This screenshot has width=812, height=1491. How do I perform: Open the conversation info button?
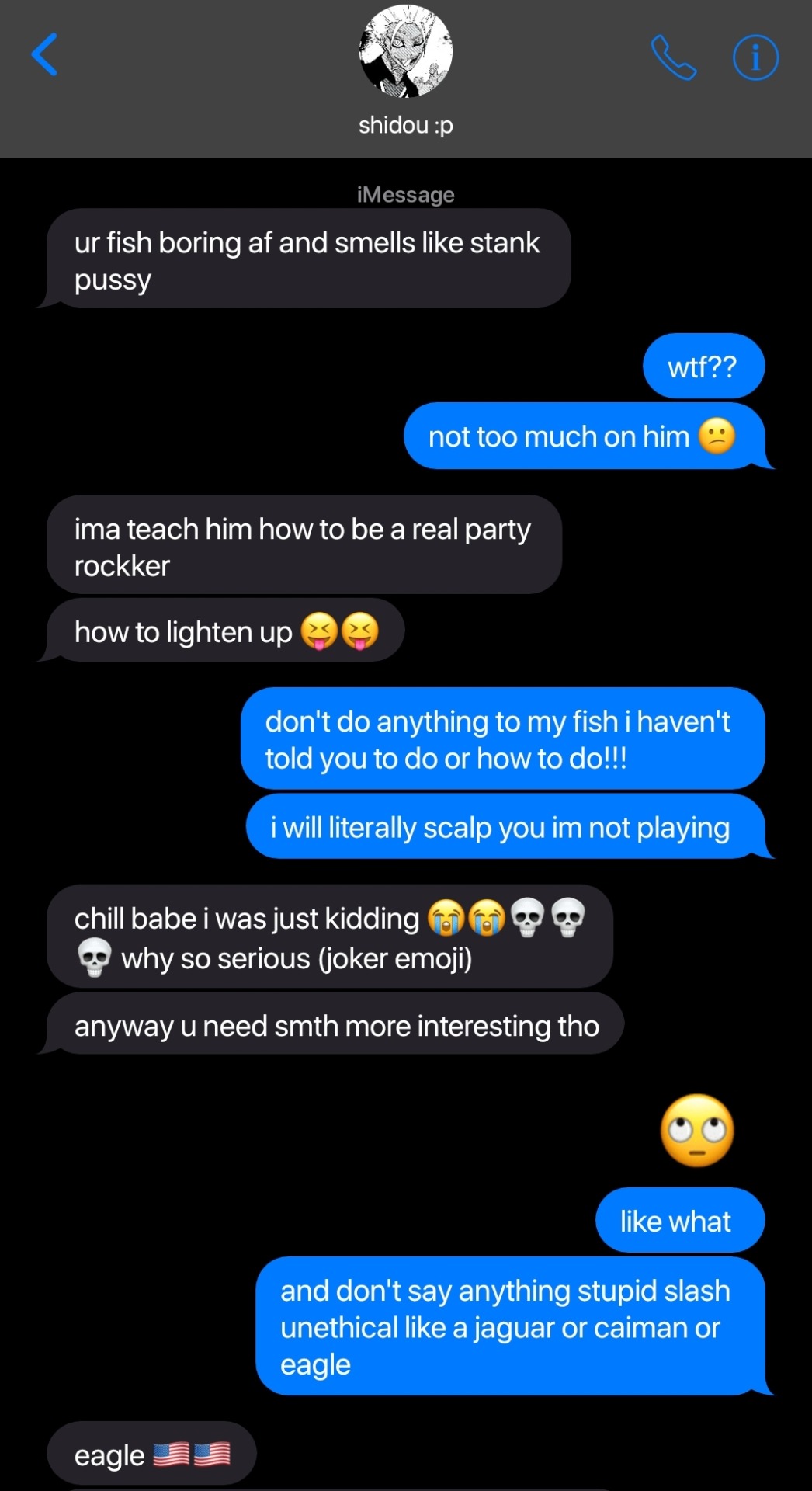coord(755,57)
